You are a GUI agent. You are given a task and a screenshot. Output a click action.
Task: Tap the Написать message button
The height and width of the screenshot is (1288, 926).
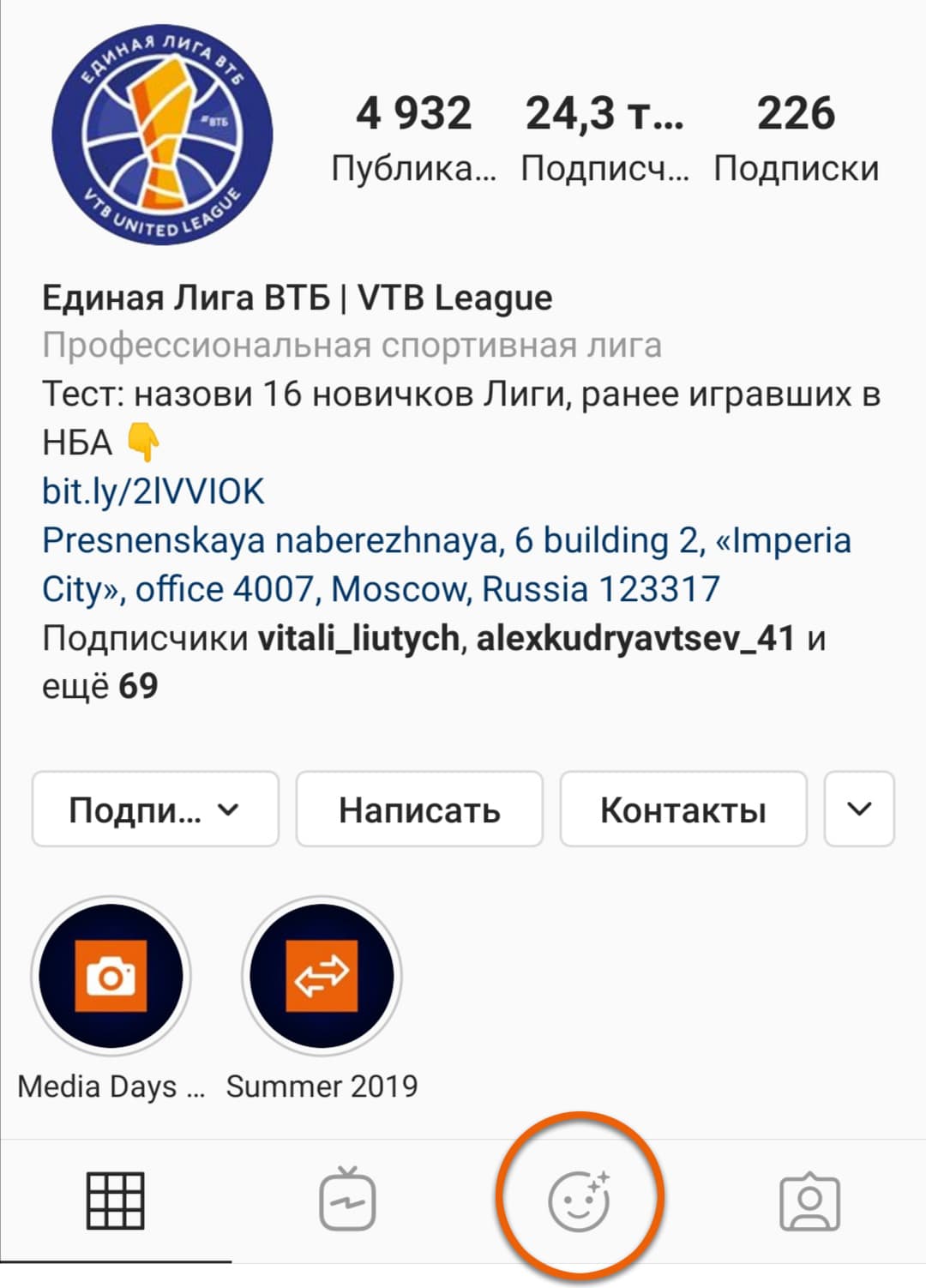pos(419,810)
